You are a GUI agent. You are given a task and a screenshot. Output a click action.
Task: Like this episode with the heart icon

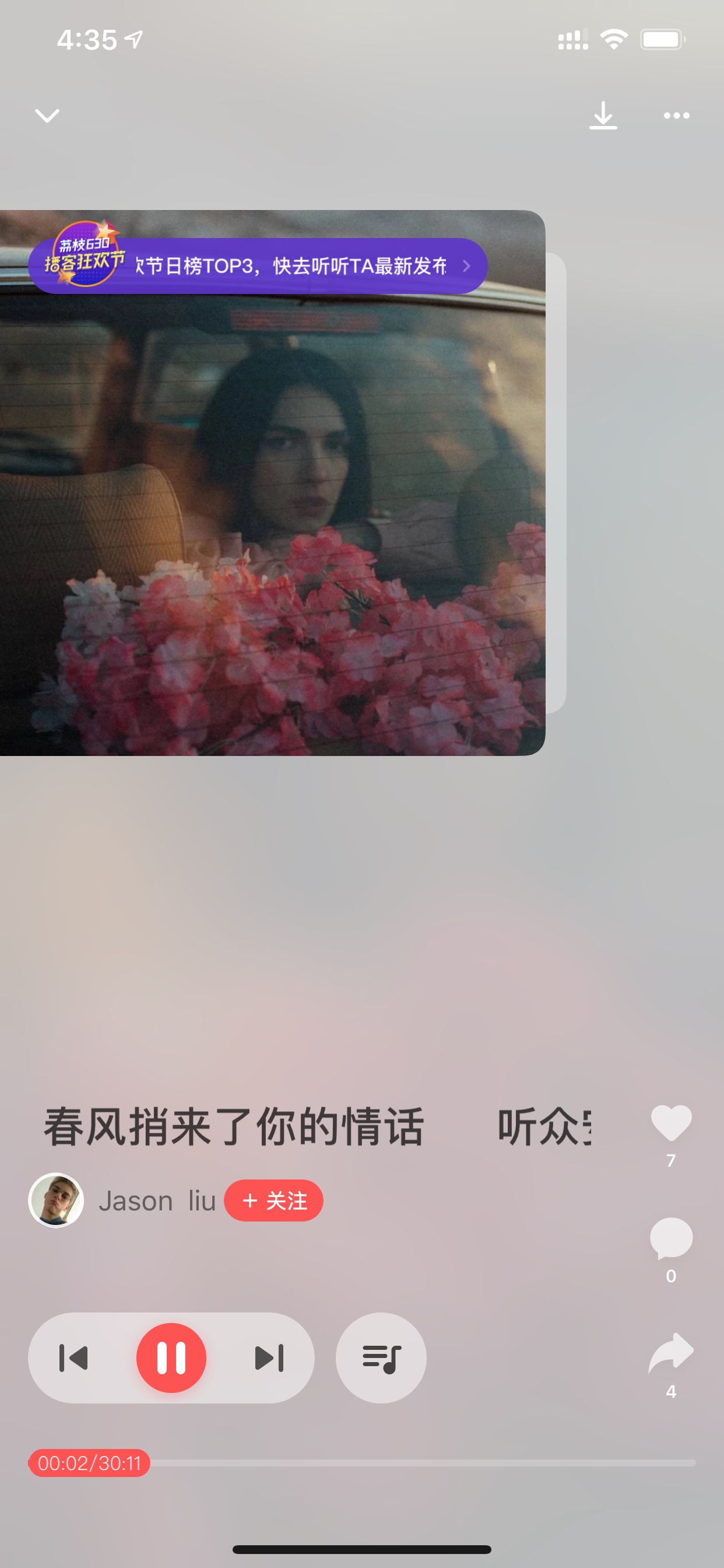(671, 1123)
